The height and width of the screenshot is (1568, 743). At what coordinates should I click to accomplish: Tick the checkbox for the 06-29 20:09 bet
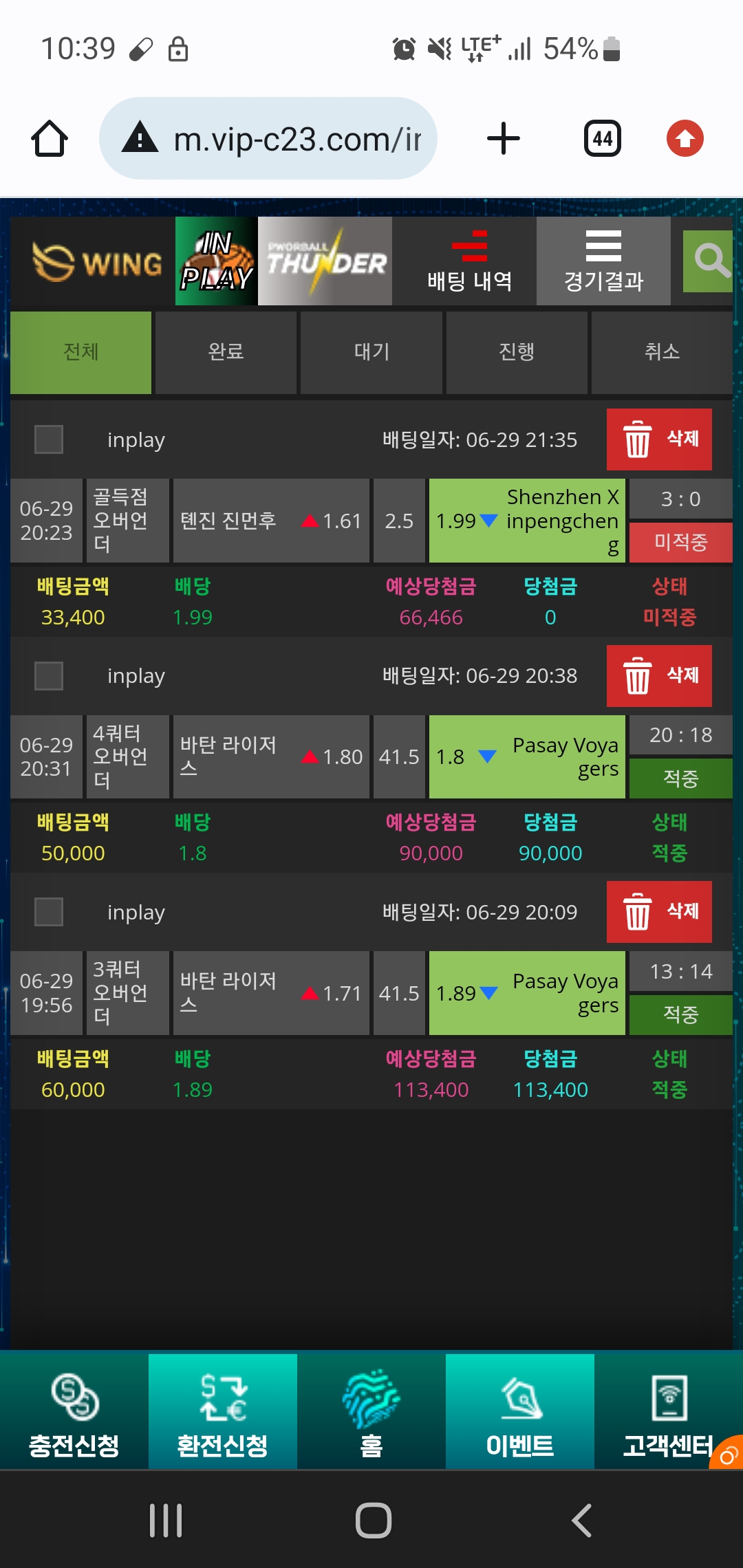(x=49, y=912)
